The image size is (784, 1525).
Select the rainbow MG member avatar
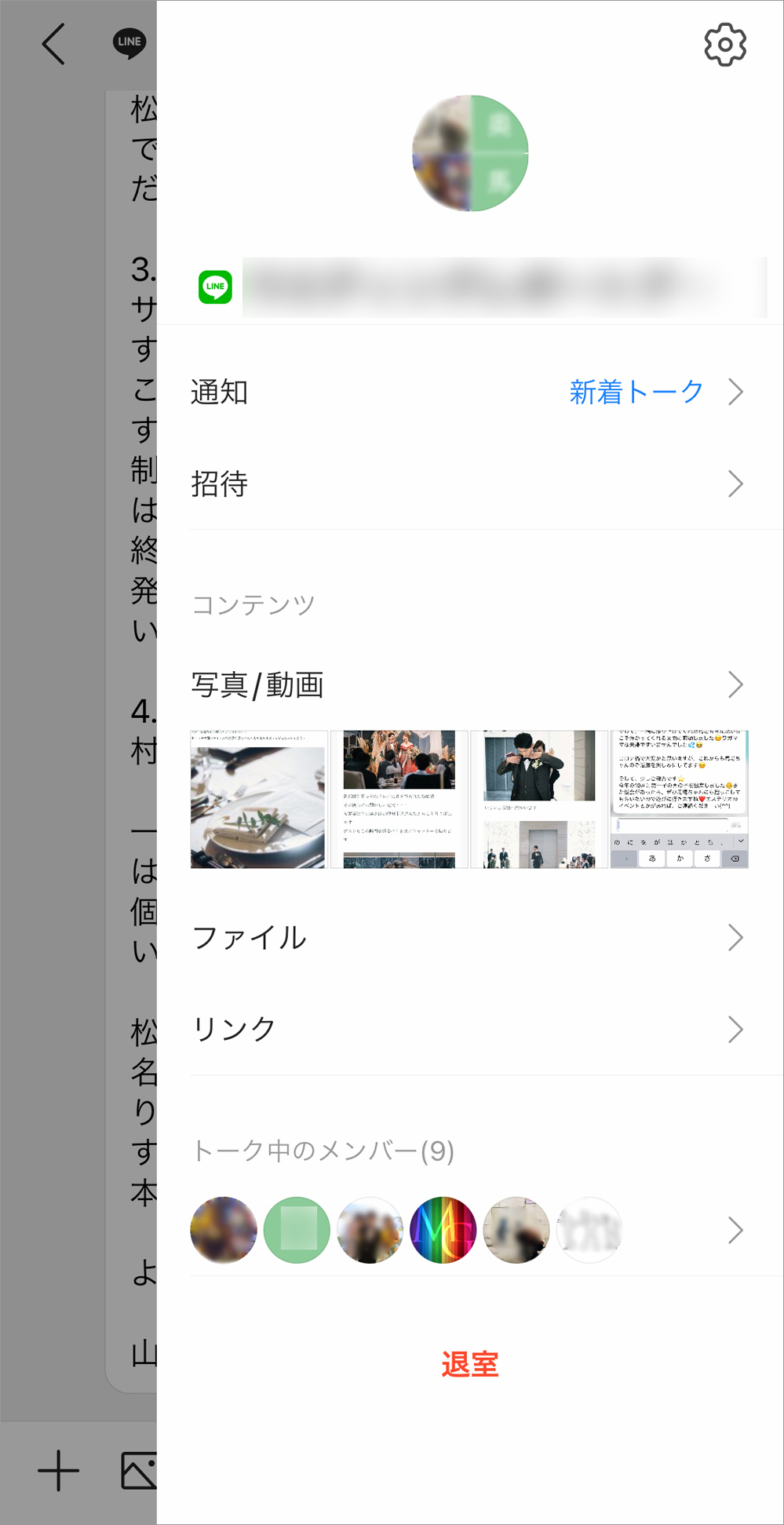coord(443,1230)
